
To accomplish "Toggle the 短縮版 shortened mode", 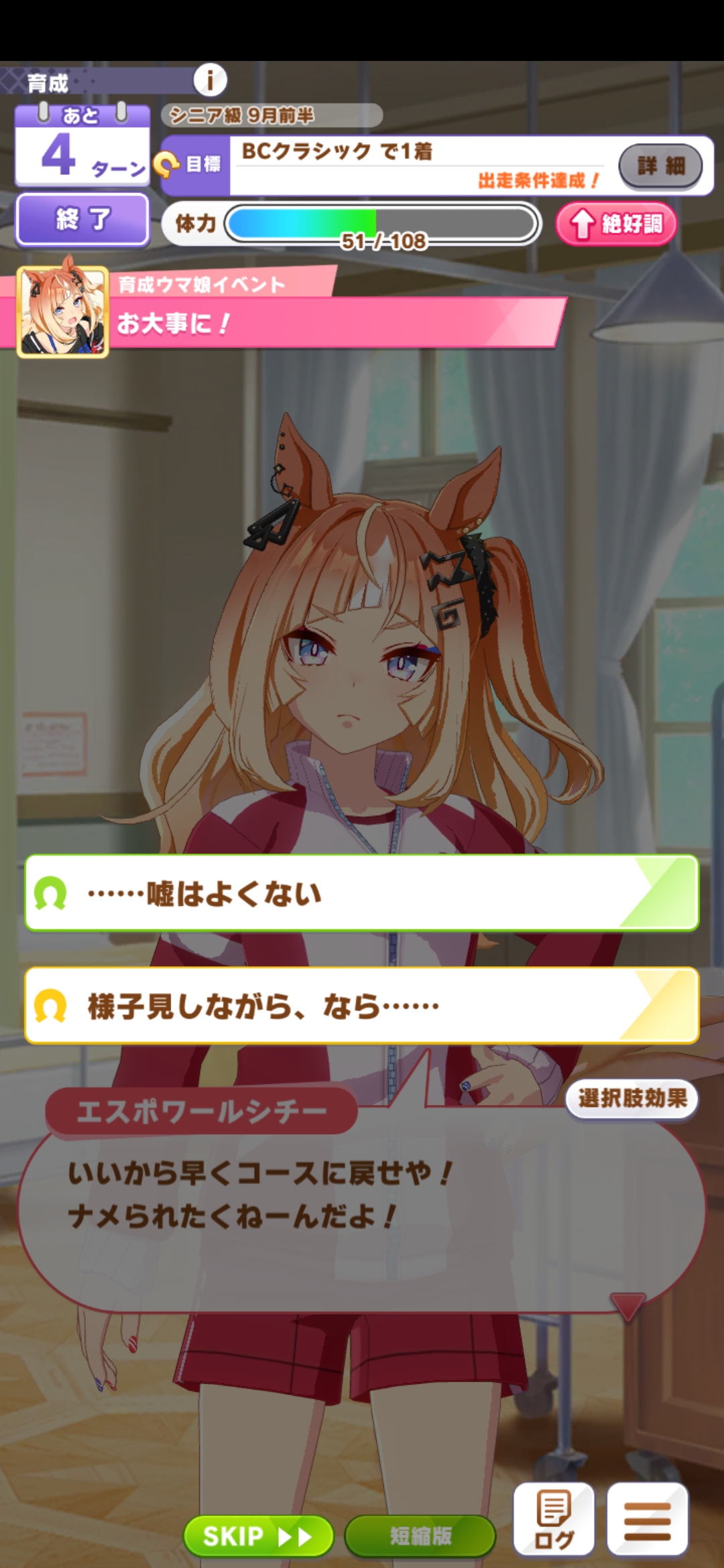I will click(x=420, y=1536).
